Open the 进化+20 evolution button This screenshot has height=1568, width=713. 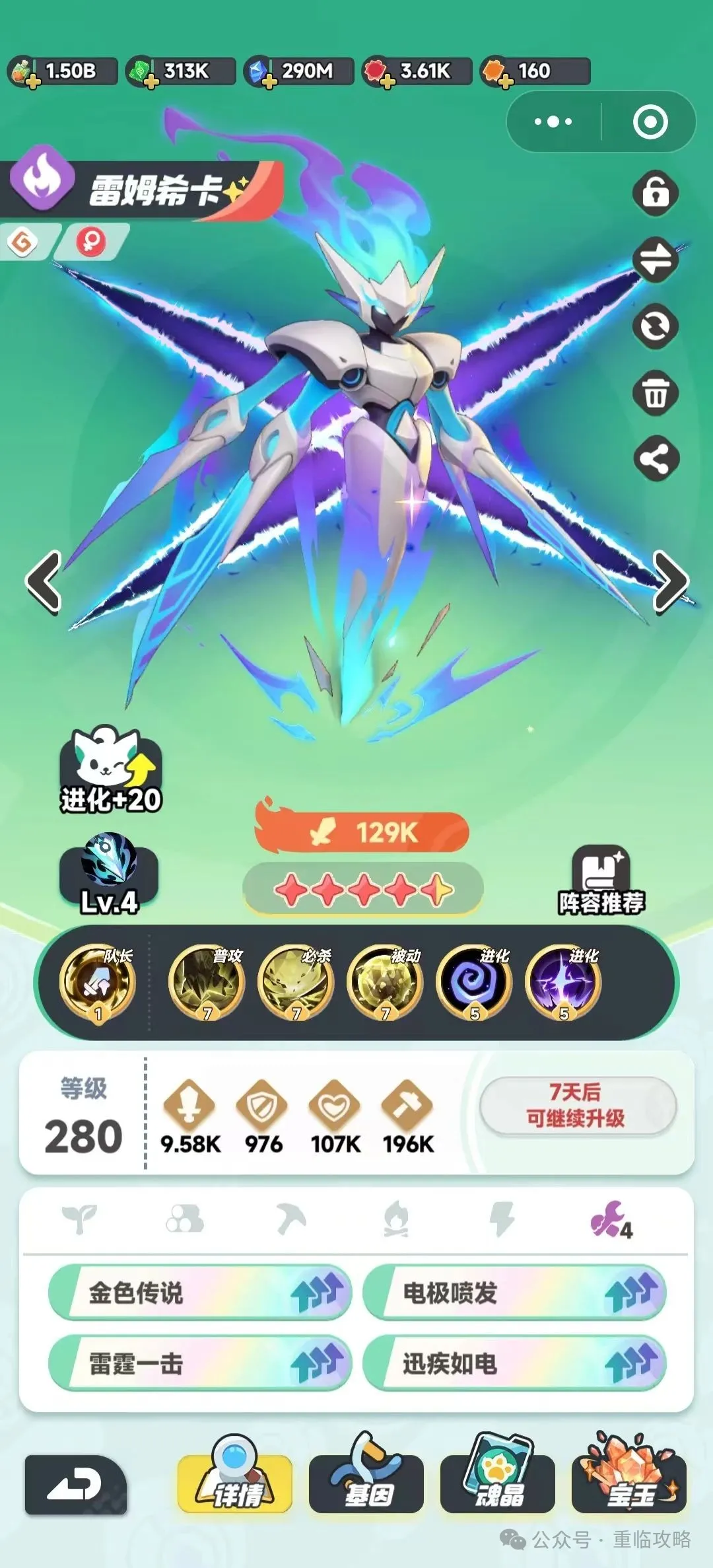coord(110,771)
